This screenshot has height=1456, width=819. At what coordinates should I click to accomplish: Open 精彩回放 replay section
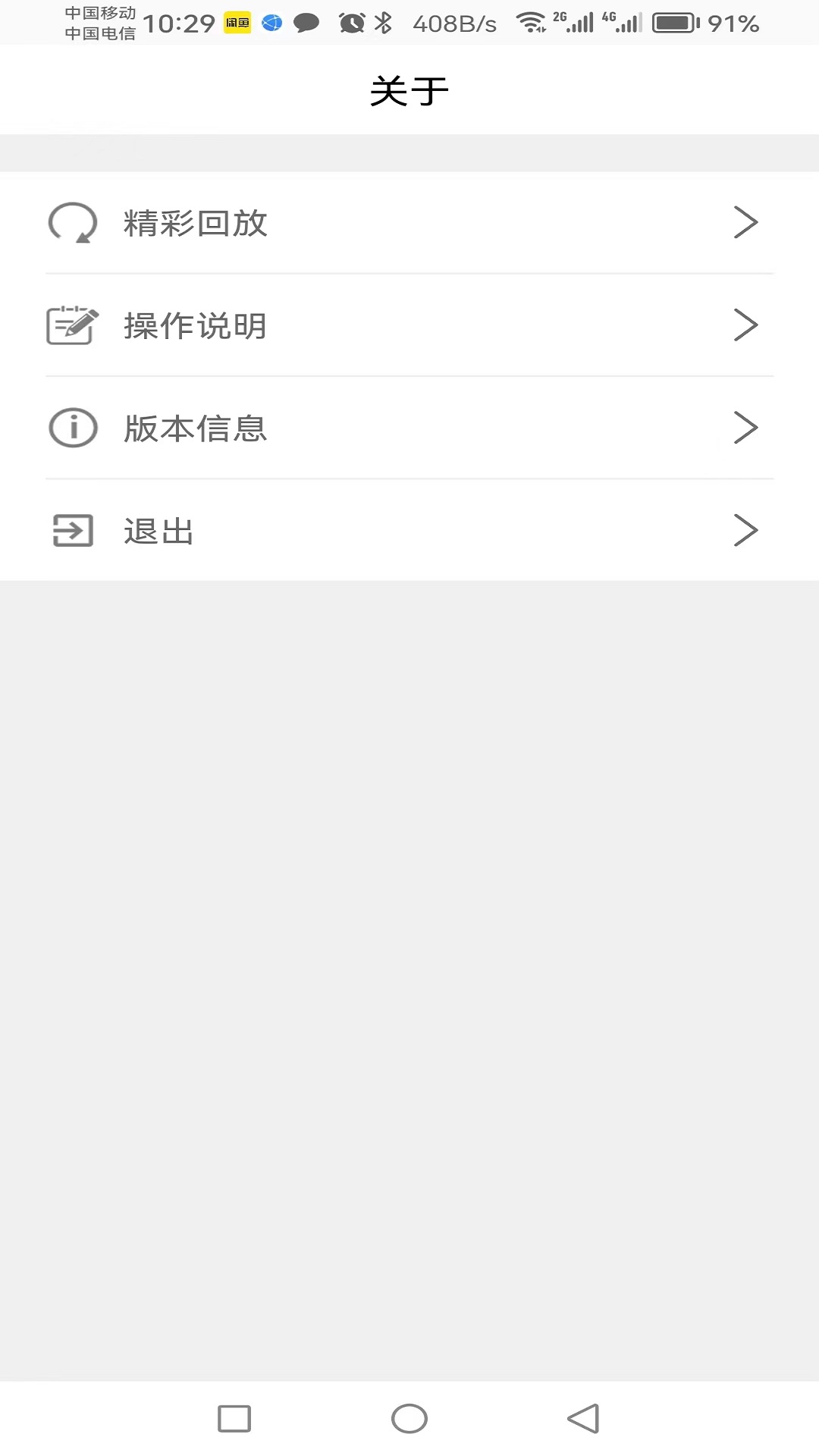(409, 223)
